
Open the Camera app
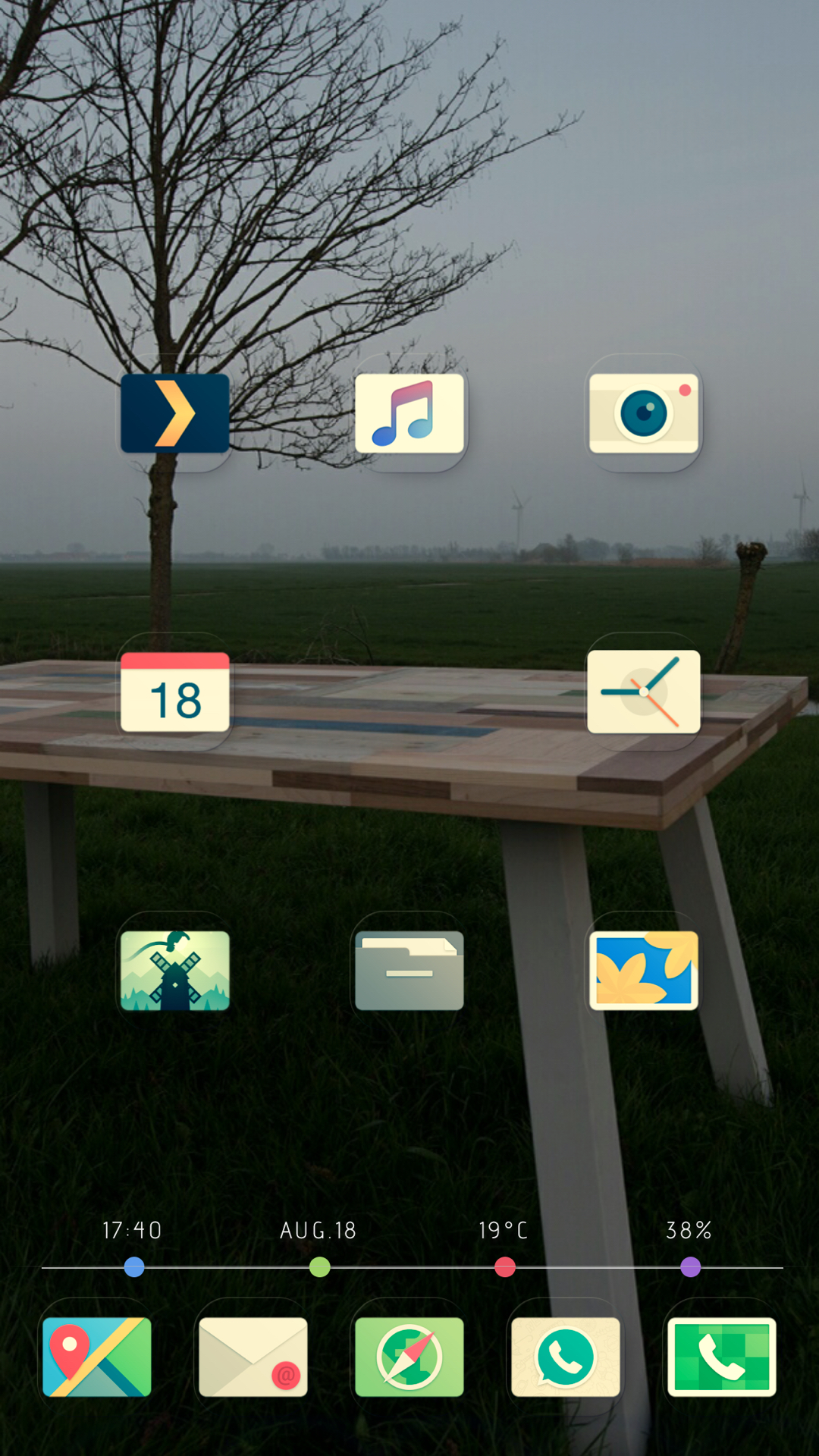tap(644, 413)
